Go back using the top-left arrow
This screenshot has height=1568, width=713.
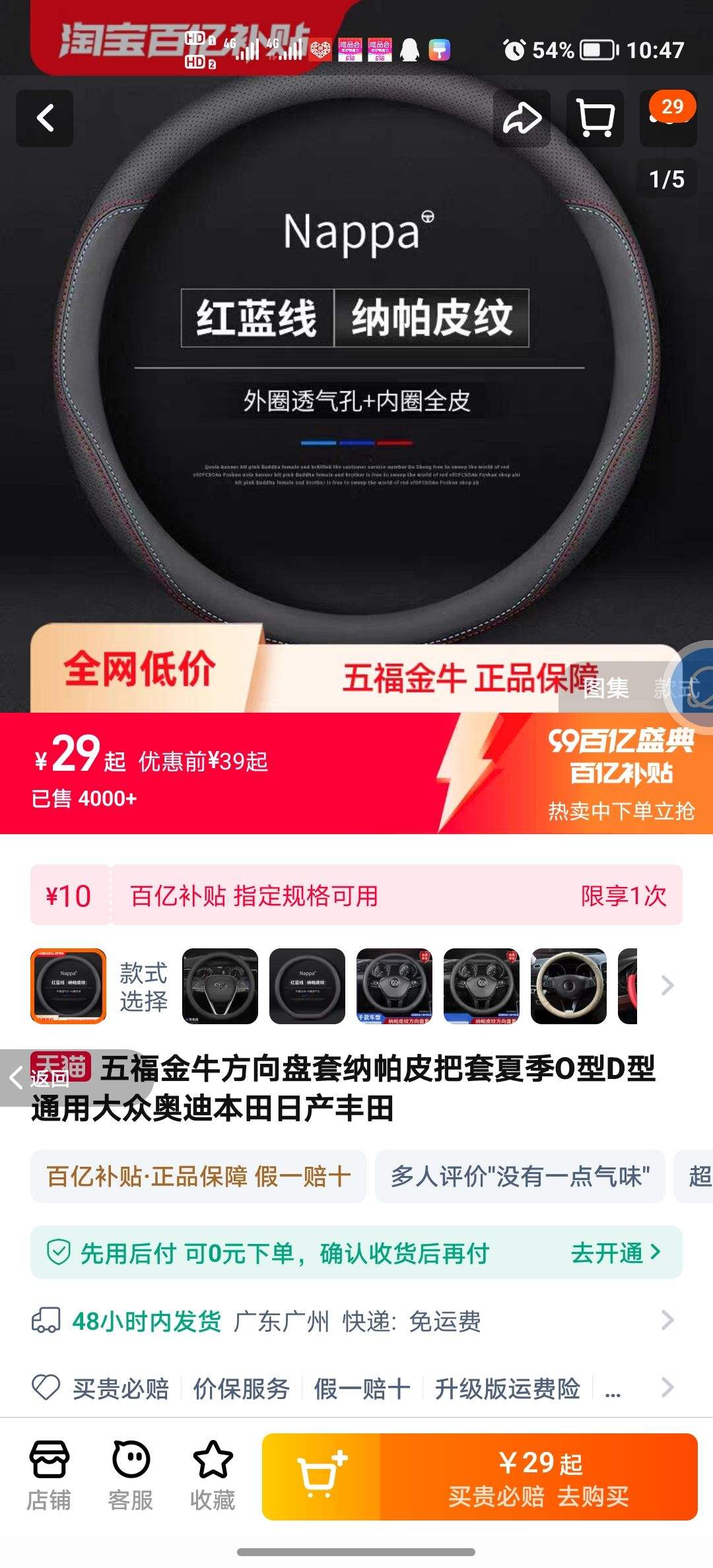(x=45, y=119)
